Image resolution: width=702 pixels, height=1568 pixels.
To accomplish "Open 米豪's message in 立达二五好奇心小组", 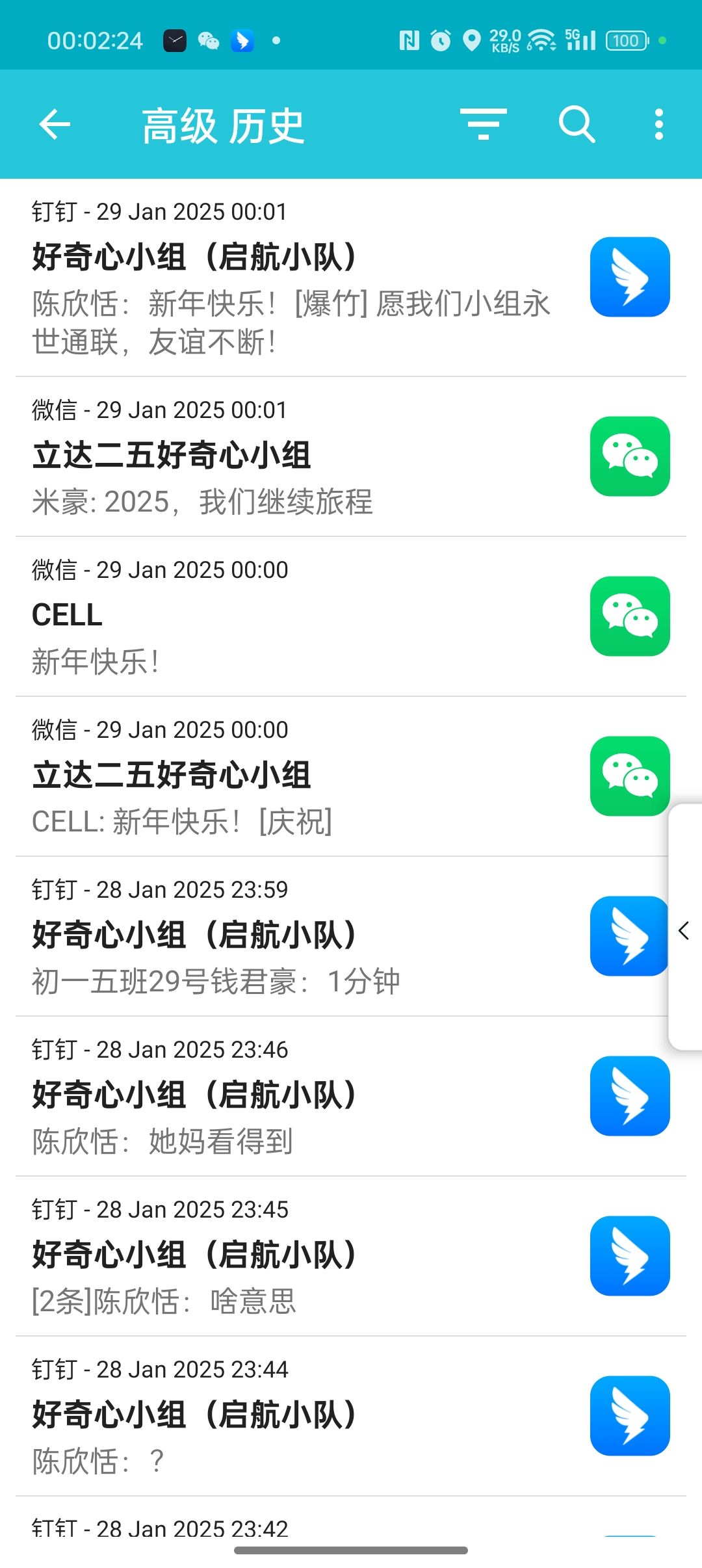I will [292, 457].
